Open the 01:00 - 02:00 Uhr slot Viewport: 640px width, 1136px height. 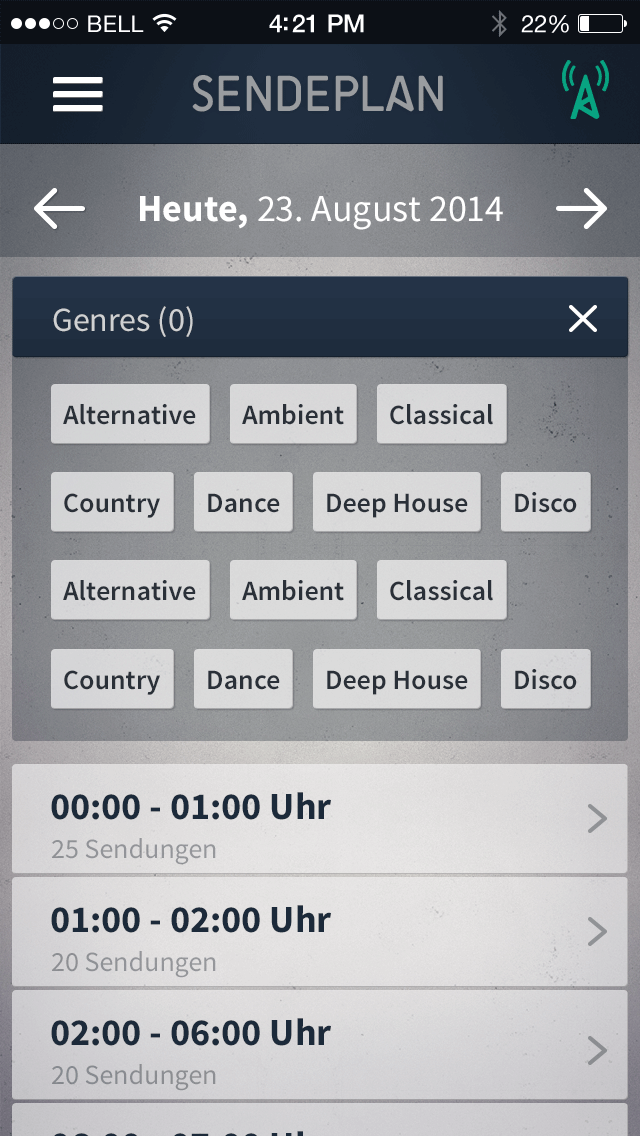[x=320, y=932]
